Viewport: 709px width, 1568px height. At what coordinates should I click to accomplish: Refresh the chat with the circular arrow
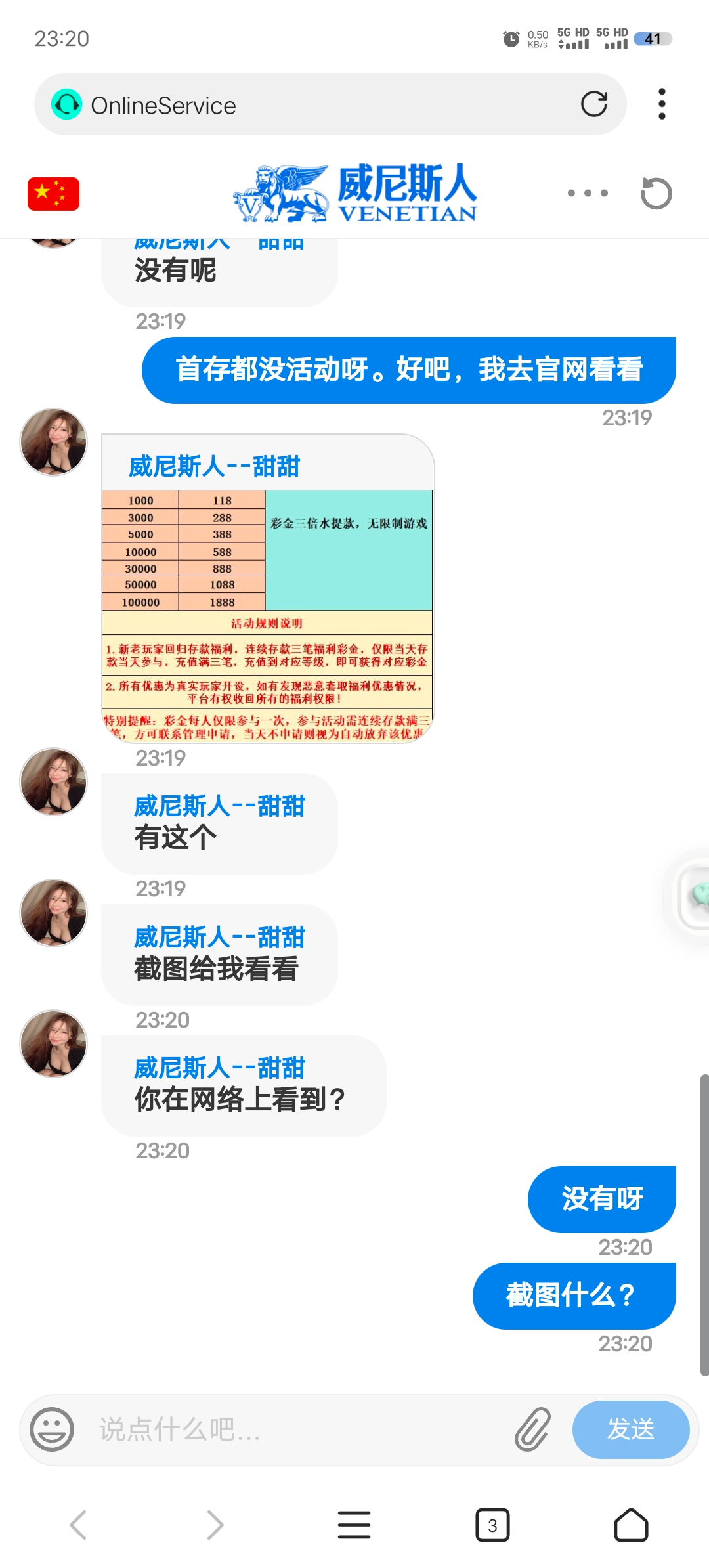point(656,194)
